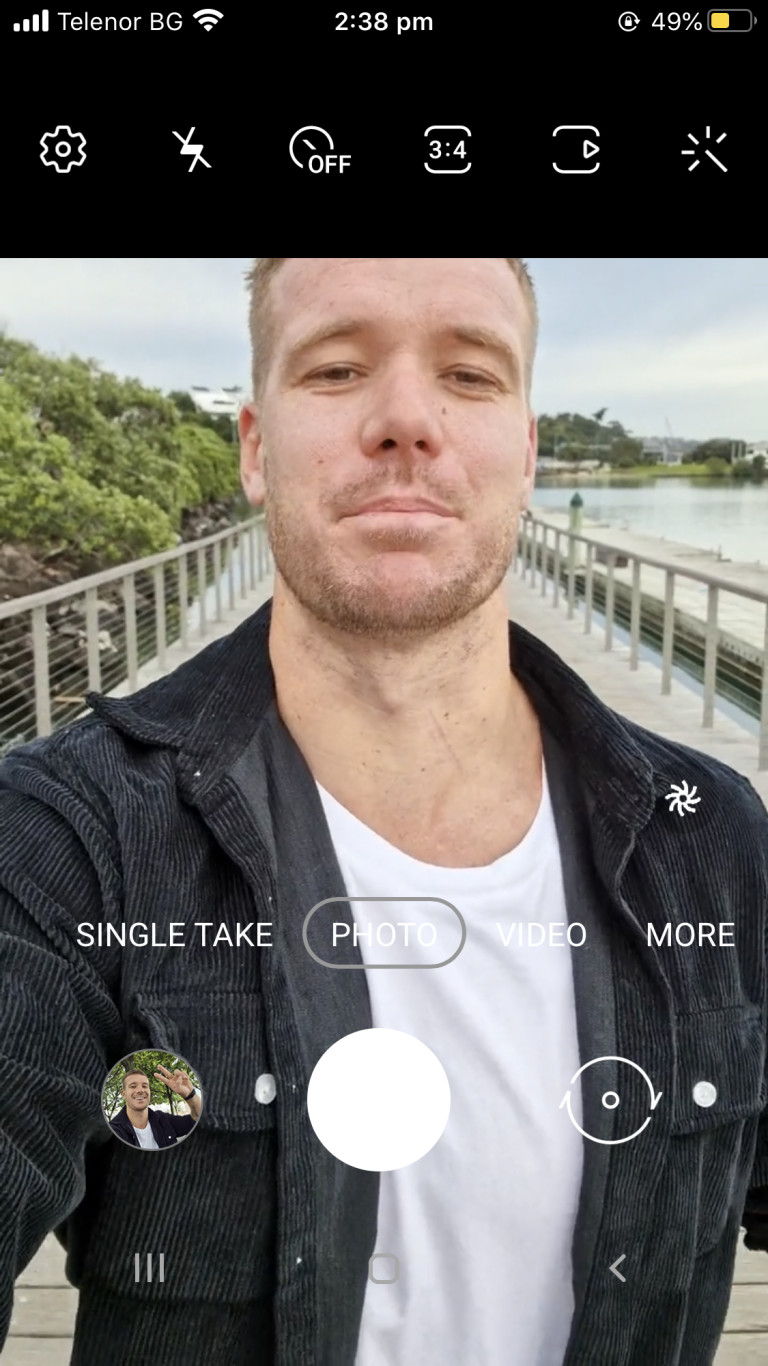Flip between front and rear camera

pos(610,1099)
